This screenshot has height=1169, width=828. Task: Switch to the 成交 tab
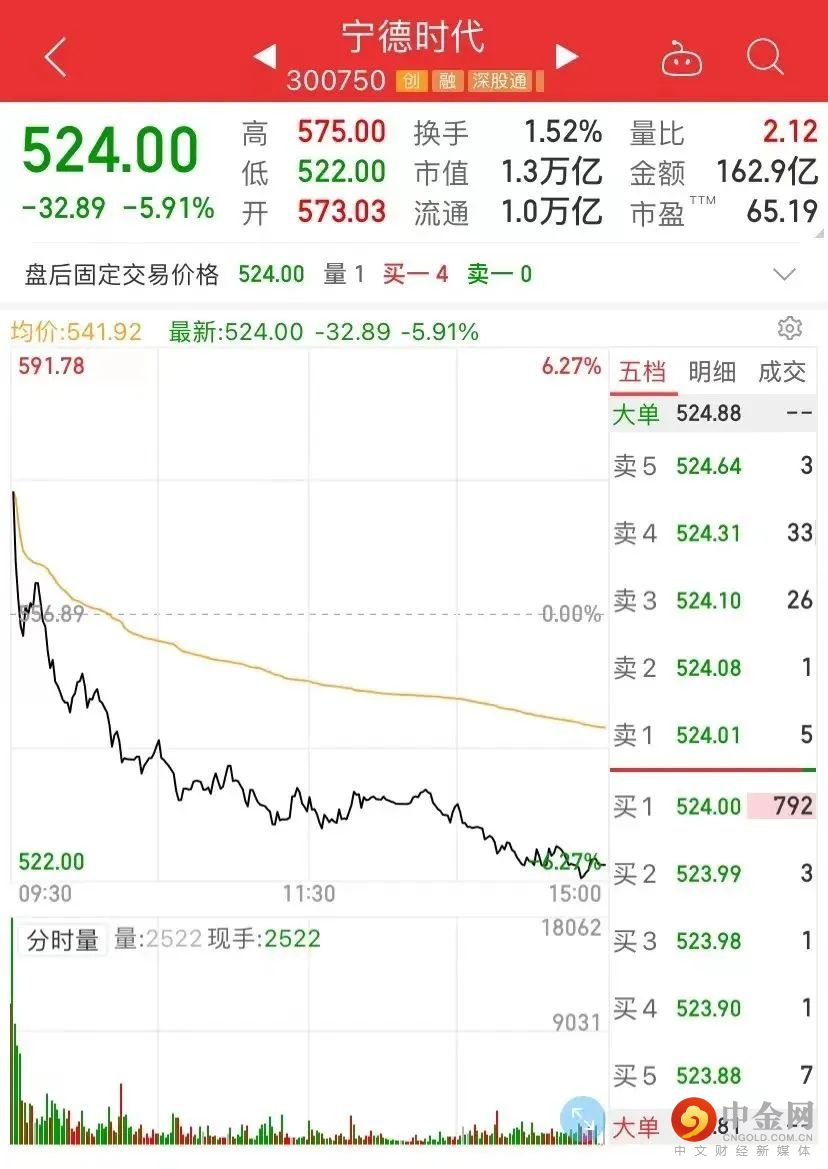[782, 372]
